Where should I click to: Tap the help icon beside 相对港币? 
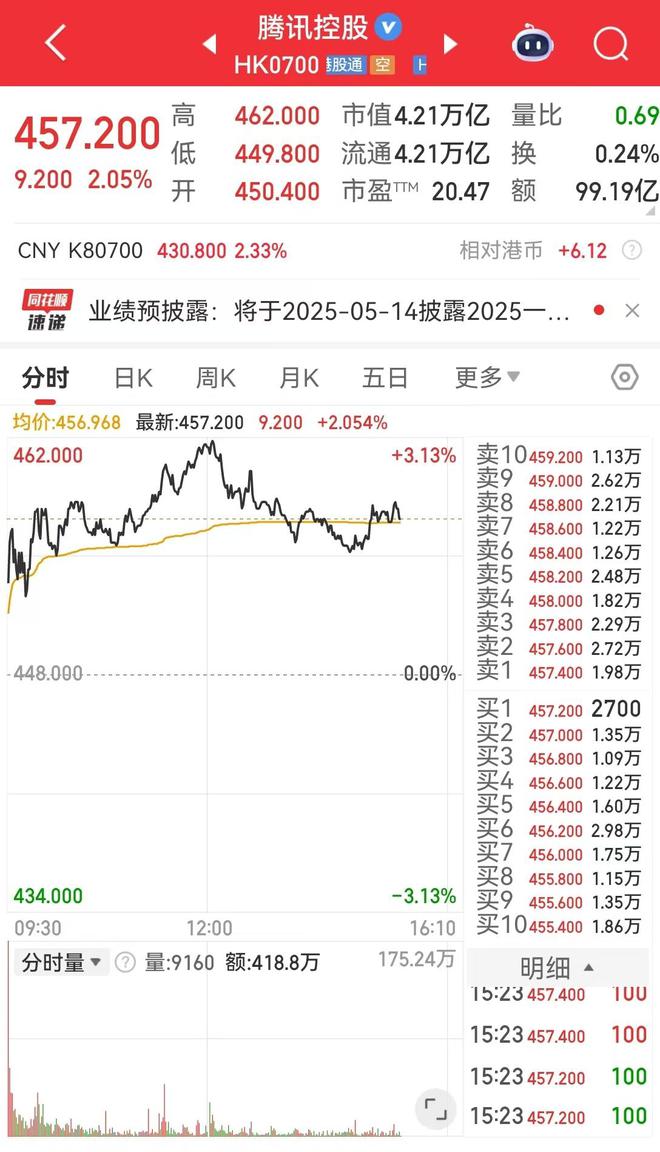[631, 251]
